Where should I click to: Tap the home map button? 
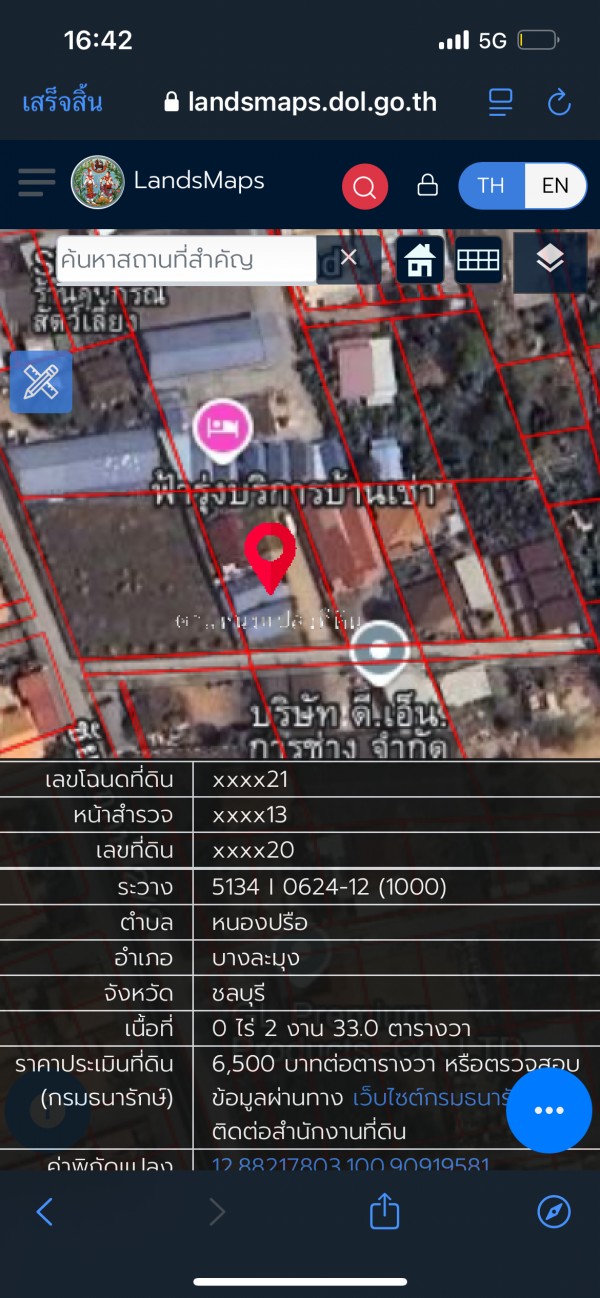click(420, 261)
